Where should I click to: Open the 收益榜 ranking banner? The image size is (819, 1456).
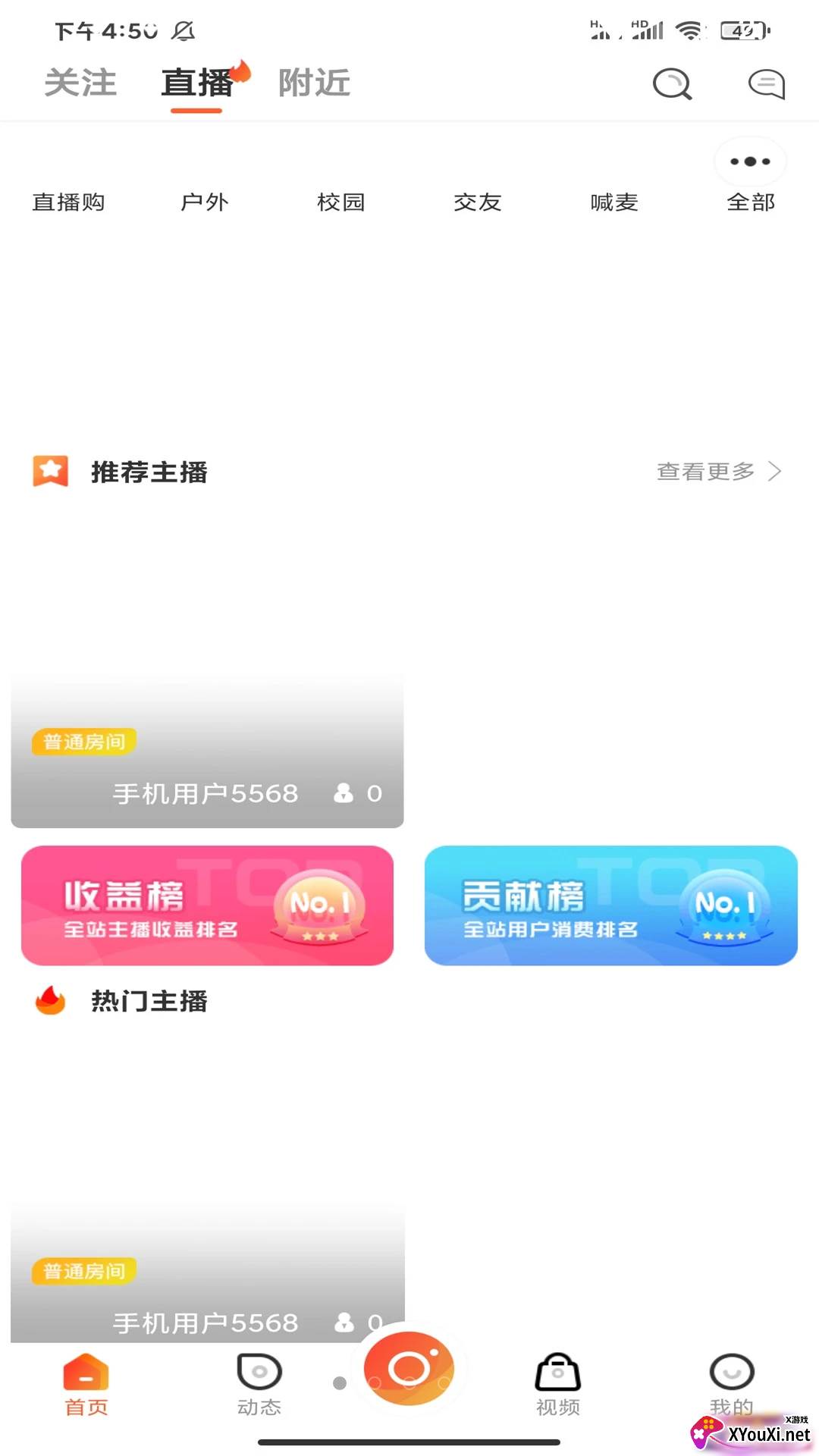click(x=207, y=905)
